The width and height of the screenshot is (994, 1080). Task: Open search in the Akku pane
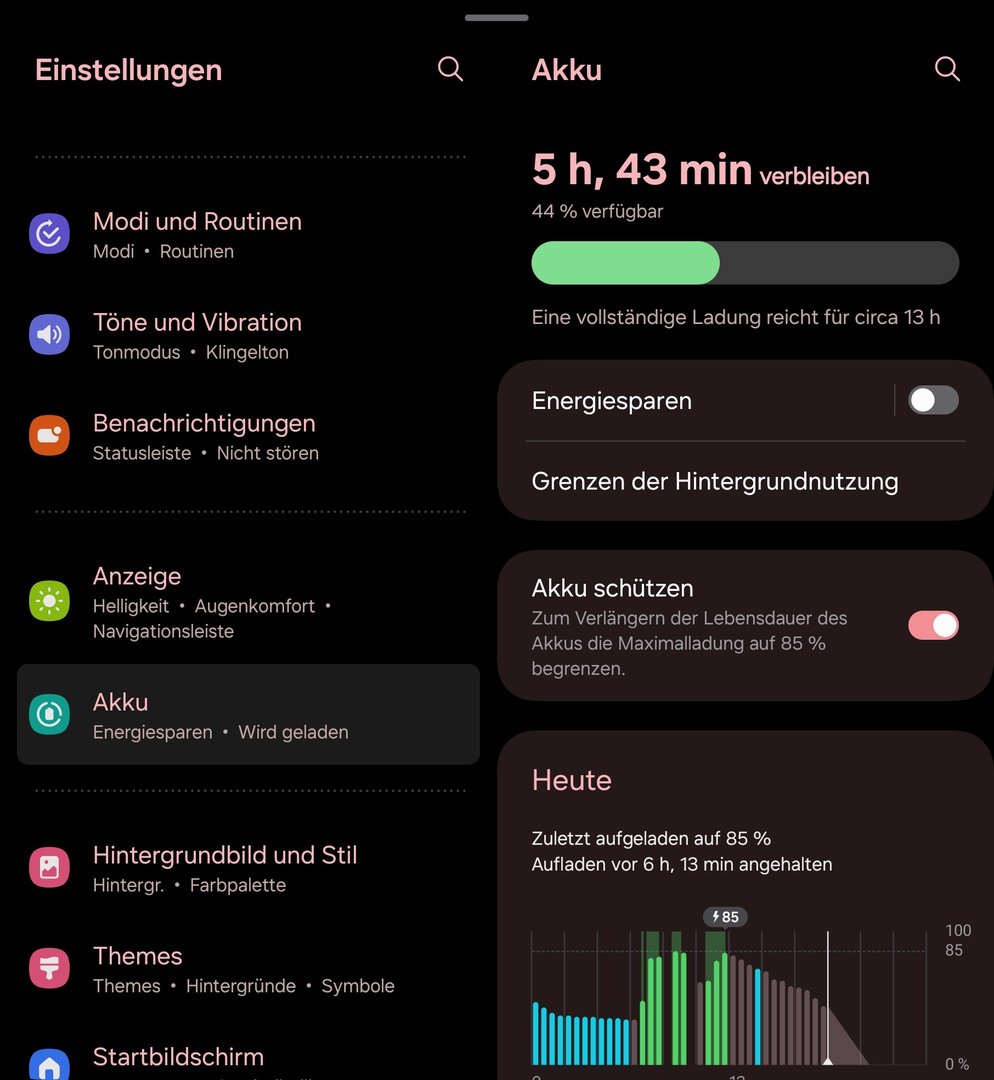pos(946,69)
